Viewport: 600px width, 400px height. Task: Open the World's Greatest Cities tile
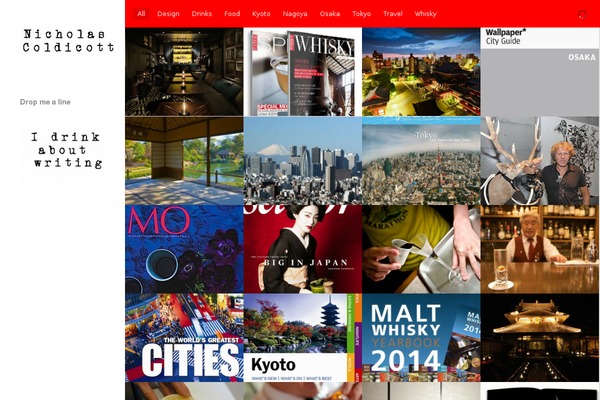[184, 338]
